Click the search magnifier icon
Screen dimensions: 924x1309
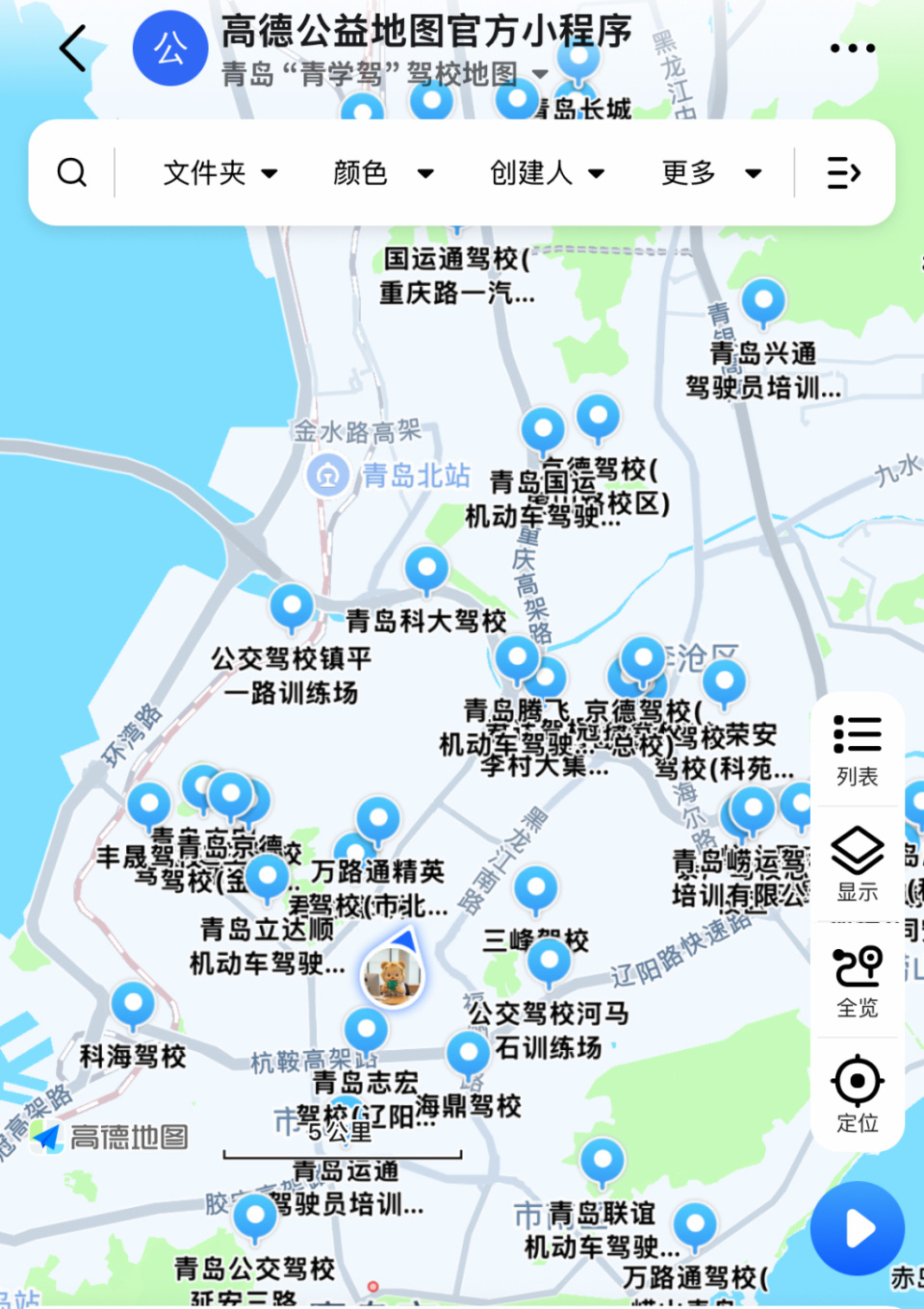tap(71, 171)
